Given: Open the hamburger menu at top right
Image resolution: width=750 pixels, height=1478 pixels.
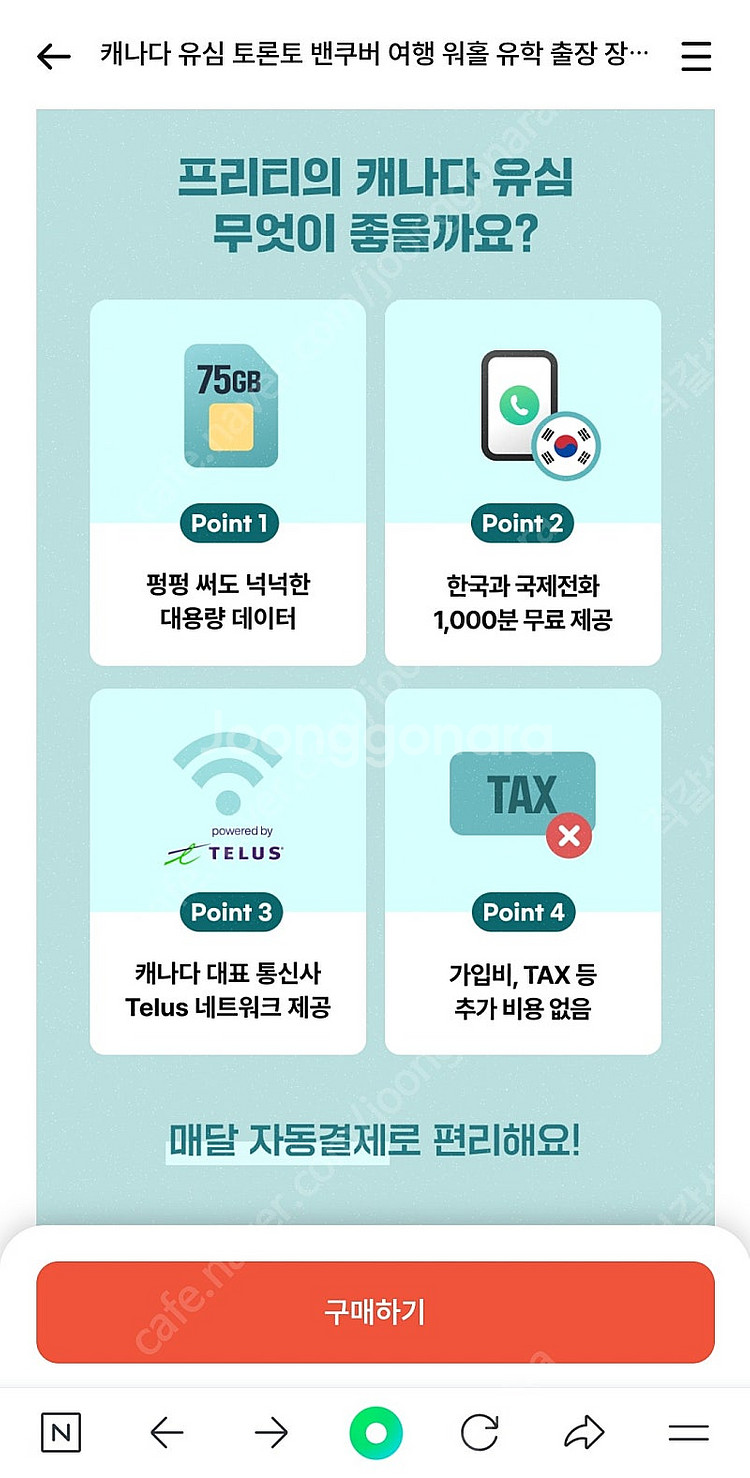Looking at the screenshot, I should pyautogui.click(x=696, y=56).
